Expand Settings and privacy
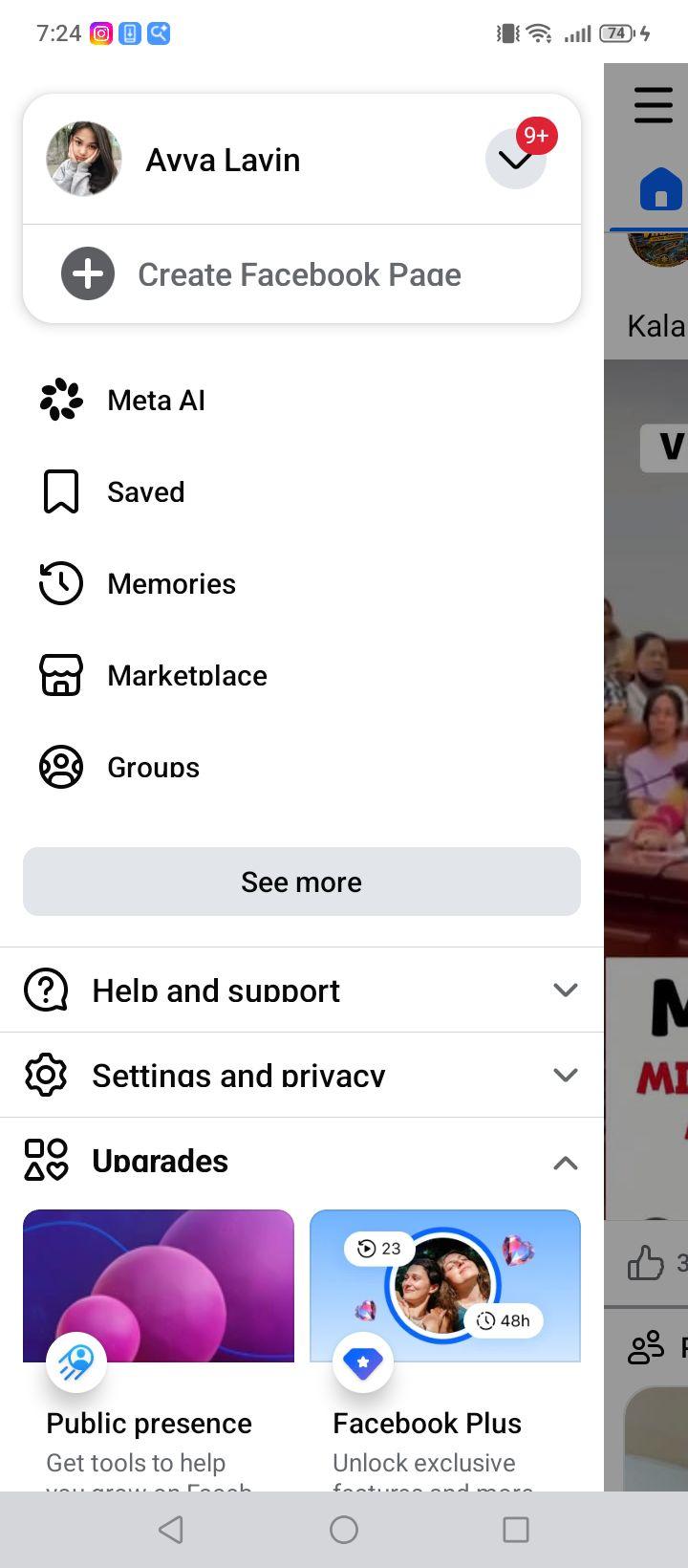The width and height of the screenshot is (688, 1568). coord(302,1076)
